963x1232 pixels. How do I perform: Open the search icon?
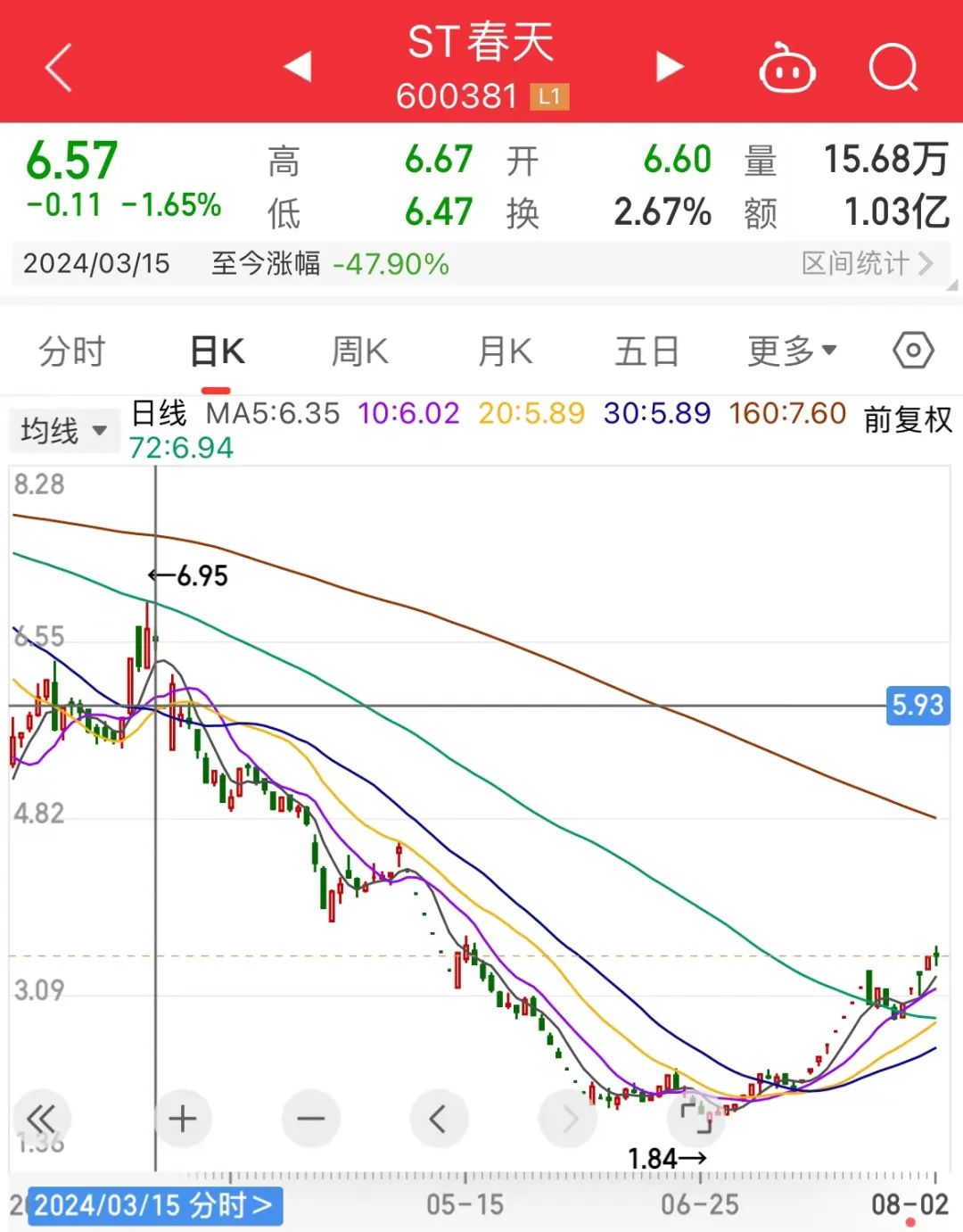893,68
